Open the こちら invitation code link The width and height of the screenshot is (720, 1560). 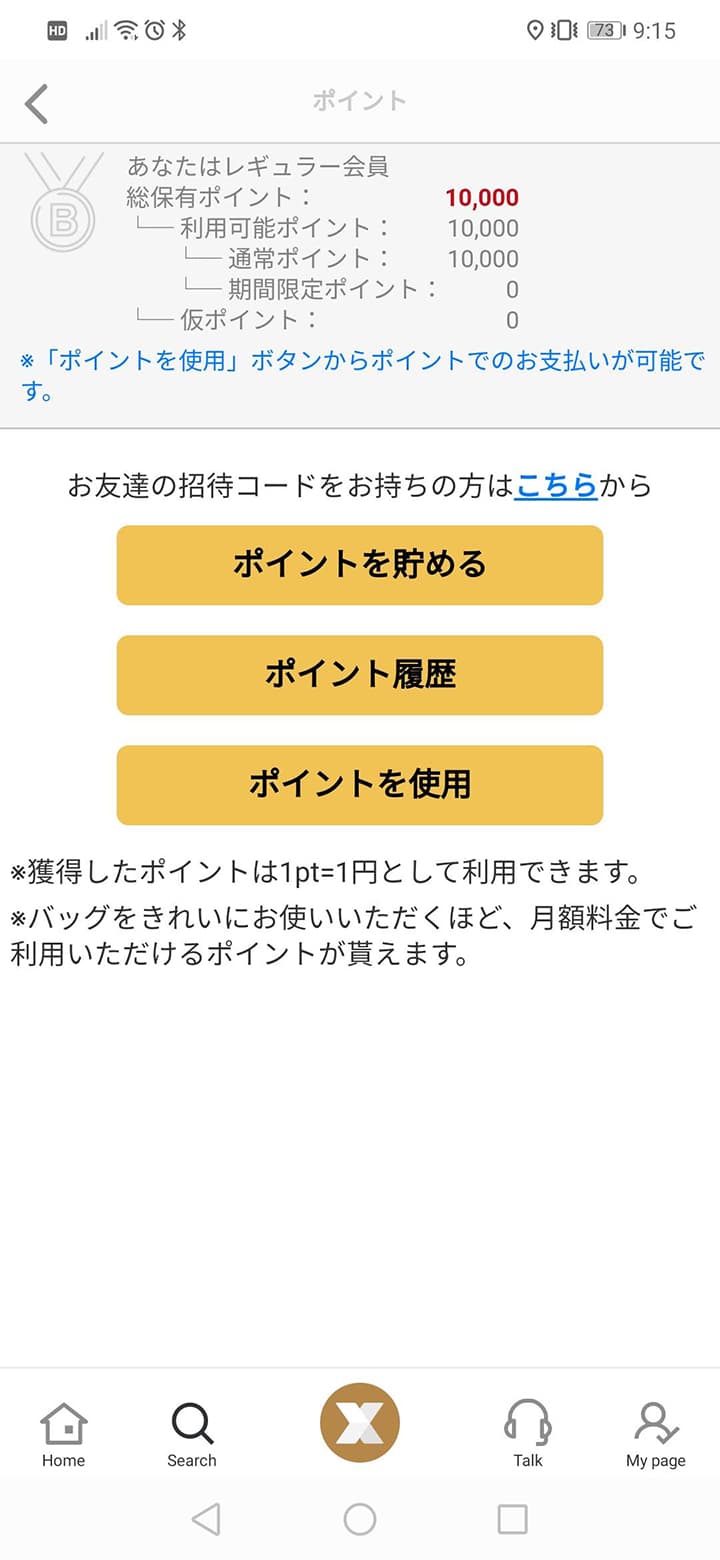tap(556, 486)
